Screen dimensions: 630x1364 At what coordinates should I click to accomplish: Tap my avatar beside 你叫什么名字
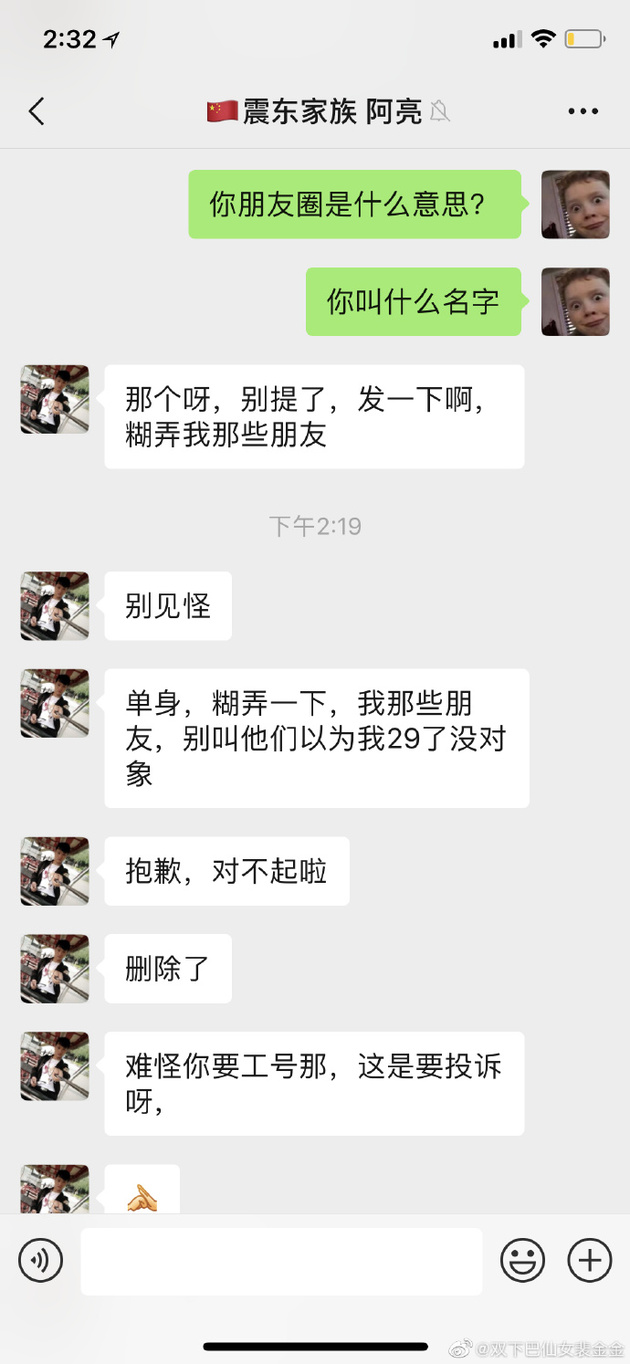tap(575, 301)
